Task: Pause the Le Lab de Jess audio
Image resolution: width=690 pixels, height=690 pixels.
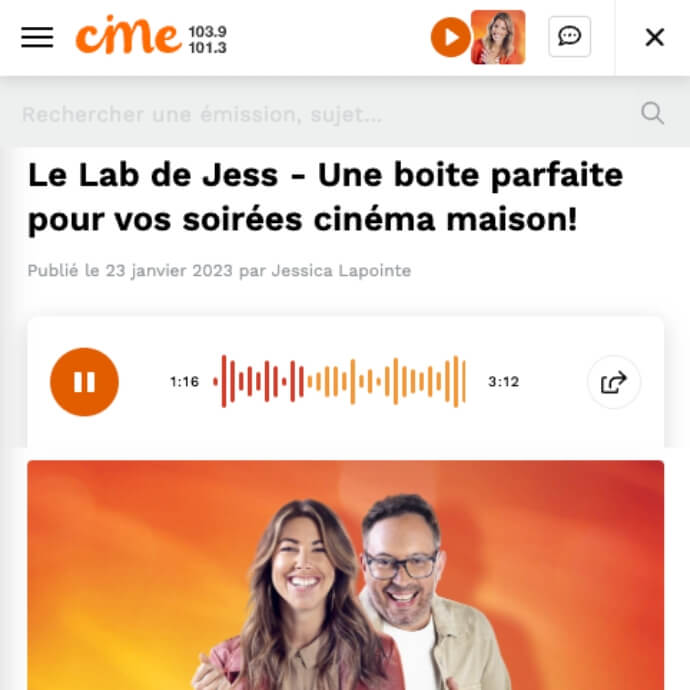Action: click(x=85, y=382)
